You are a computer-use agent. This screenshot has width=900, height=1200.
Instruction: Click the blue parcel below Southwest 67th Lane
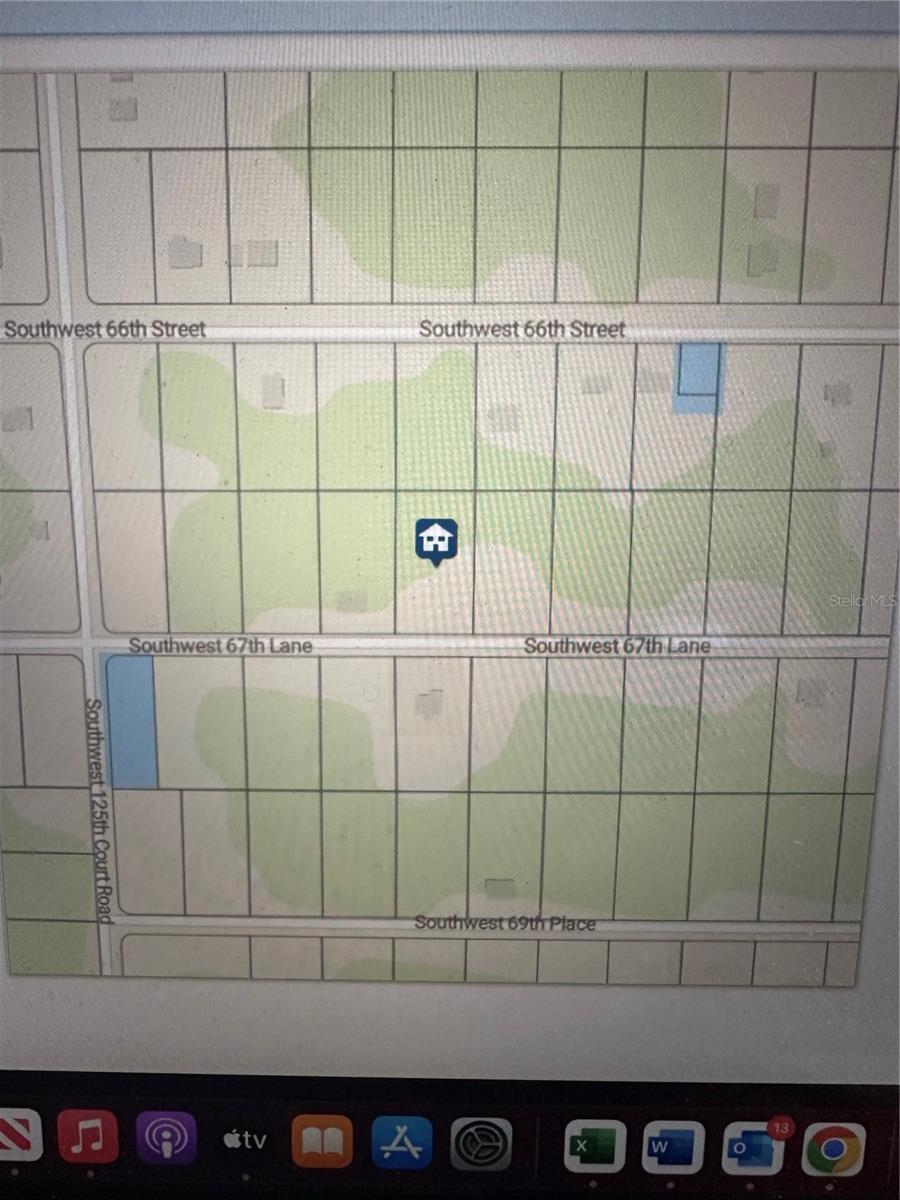tap(130, 720)
